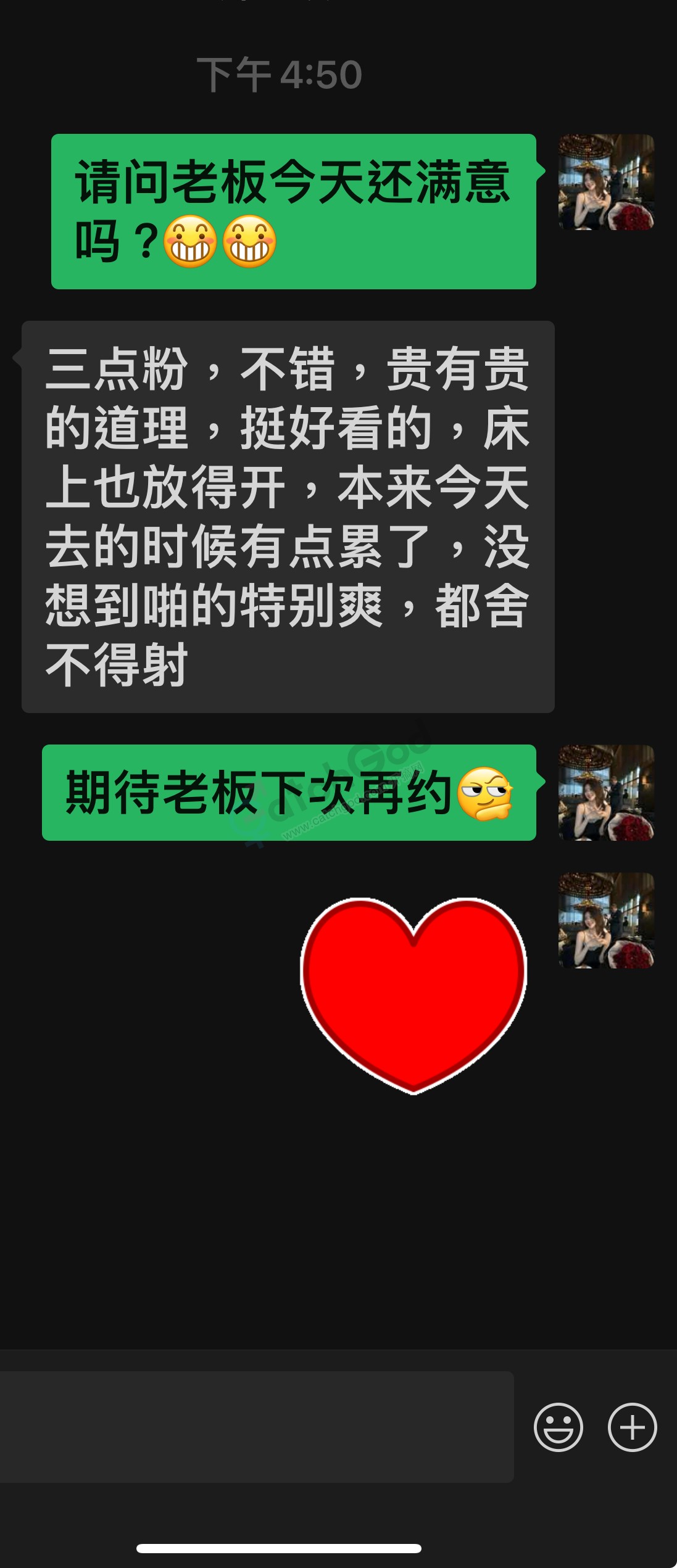
Task: Open the emoji sticker picker
Action: click(x=558, y=1427)
